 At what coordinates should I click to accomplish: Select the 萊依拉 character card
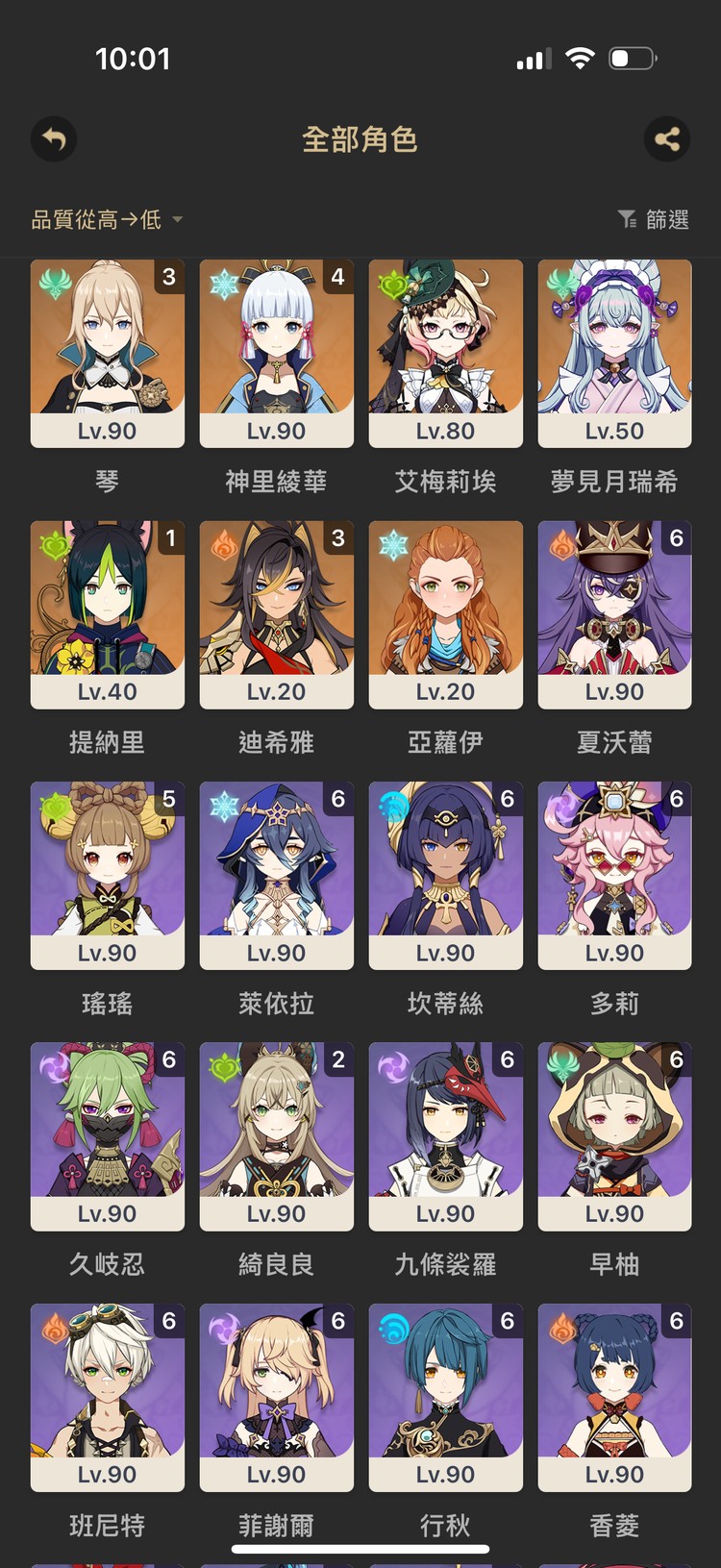pyautogui.click(x=276, y=875)
